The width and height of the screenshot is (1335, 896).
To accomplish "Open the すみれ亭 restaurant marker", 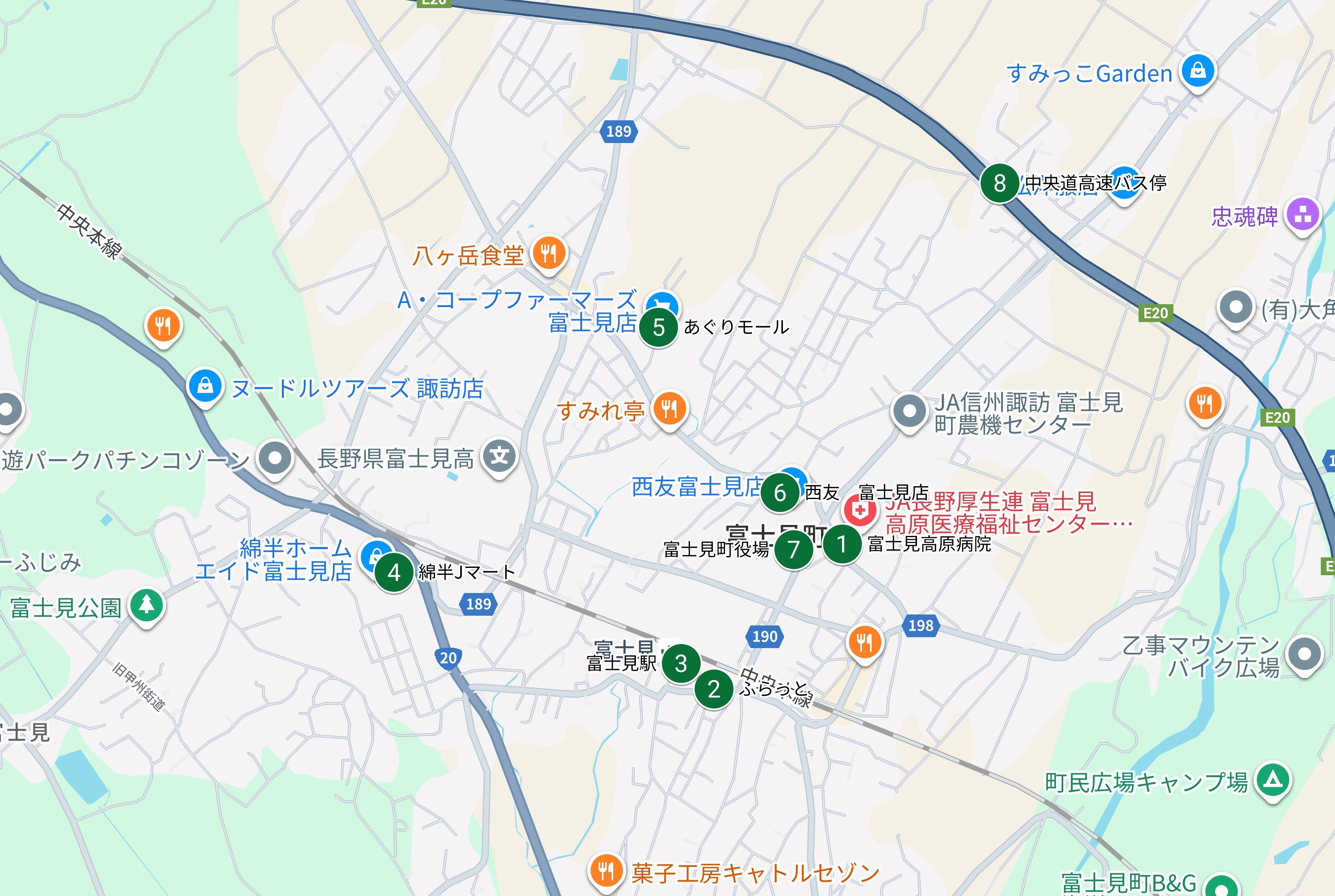I will click(670, 409).
